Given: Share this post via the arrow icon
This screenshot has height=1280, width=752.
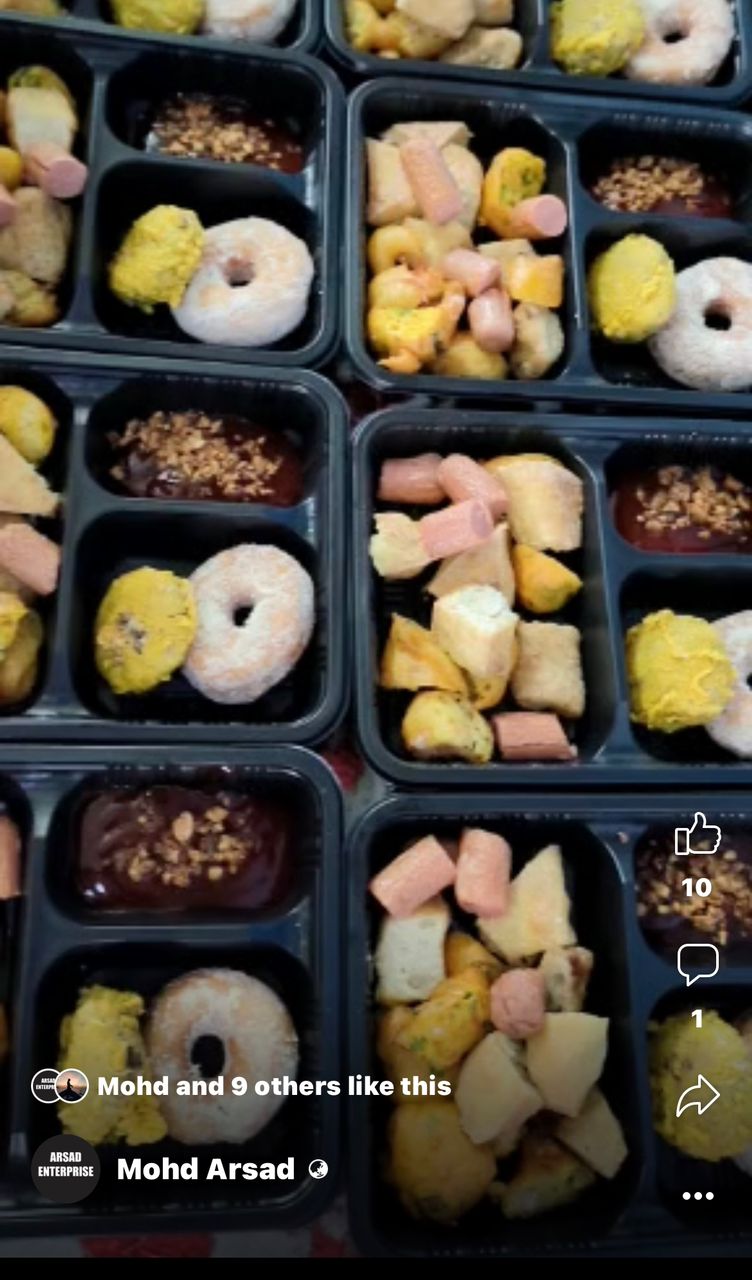Looking at the screenshot, I should coord(697,1096).
